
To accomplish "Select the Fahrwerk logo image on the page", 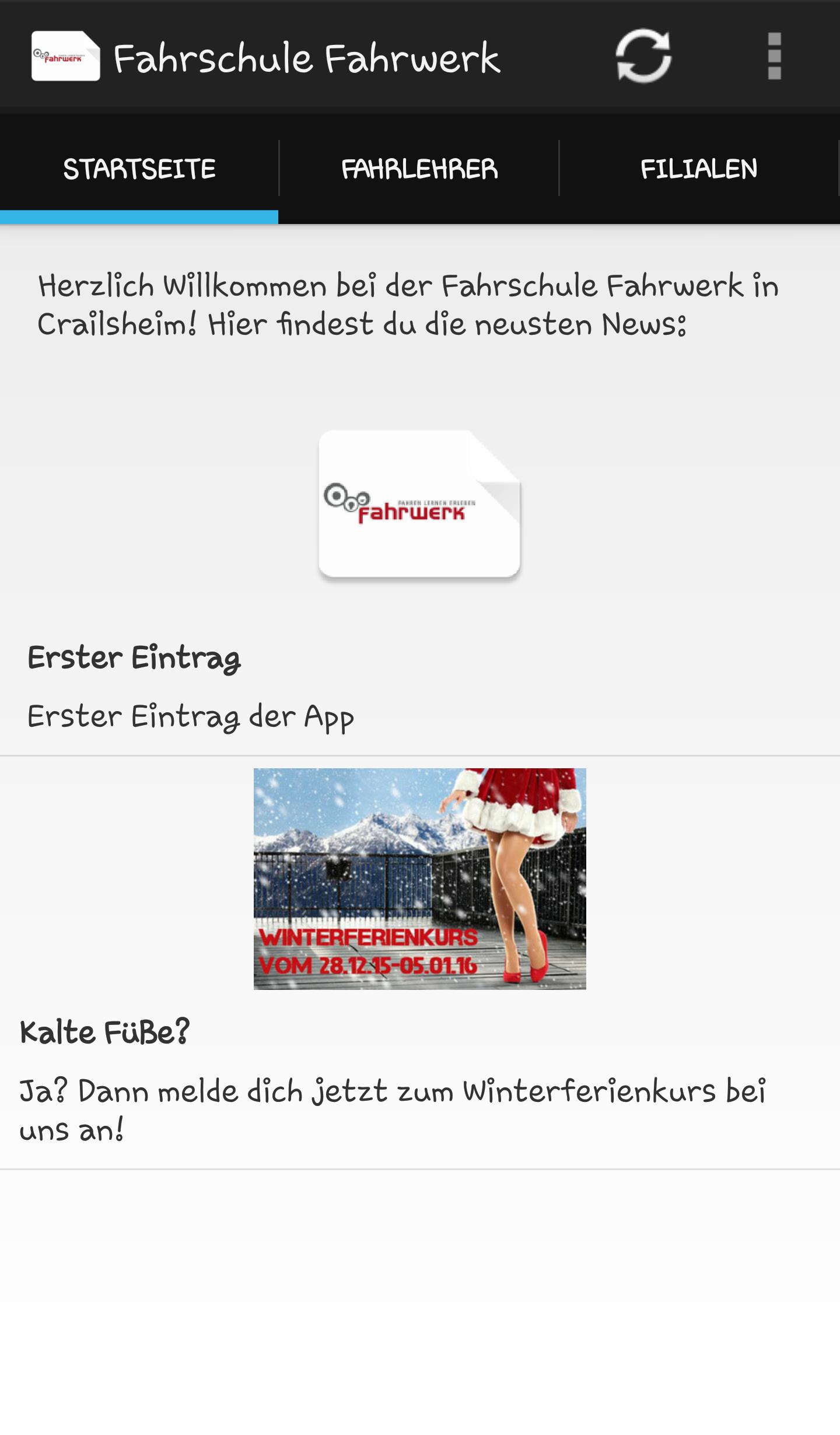I will point(419,503).
